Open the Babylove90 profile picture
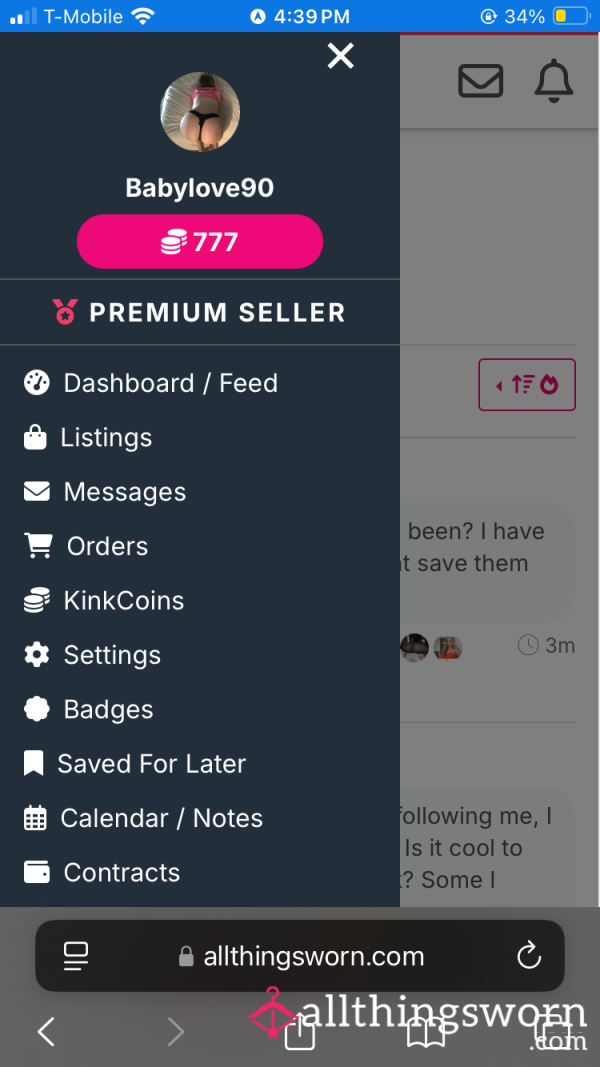 coord(200,112)
